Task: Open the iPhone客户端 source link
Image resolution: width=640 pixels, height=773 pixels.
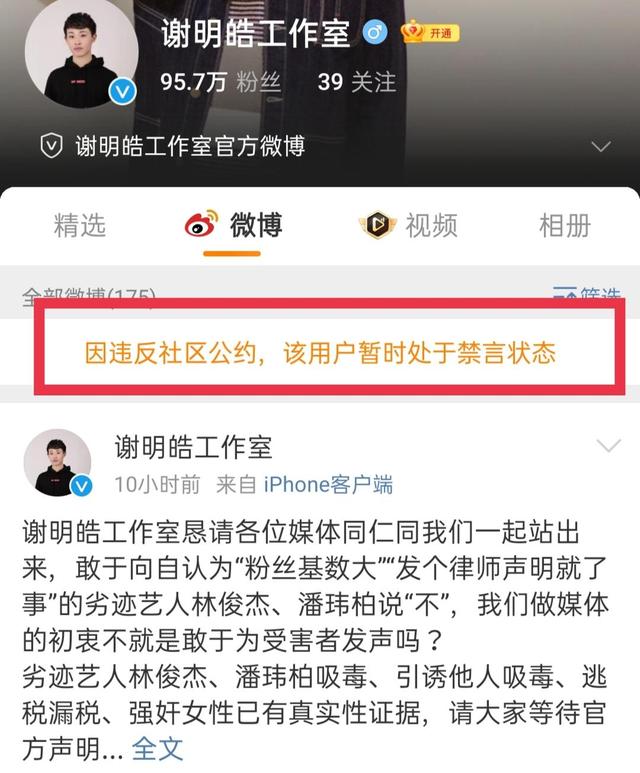Action: click(328, 485)
